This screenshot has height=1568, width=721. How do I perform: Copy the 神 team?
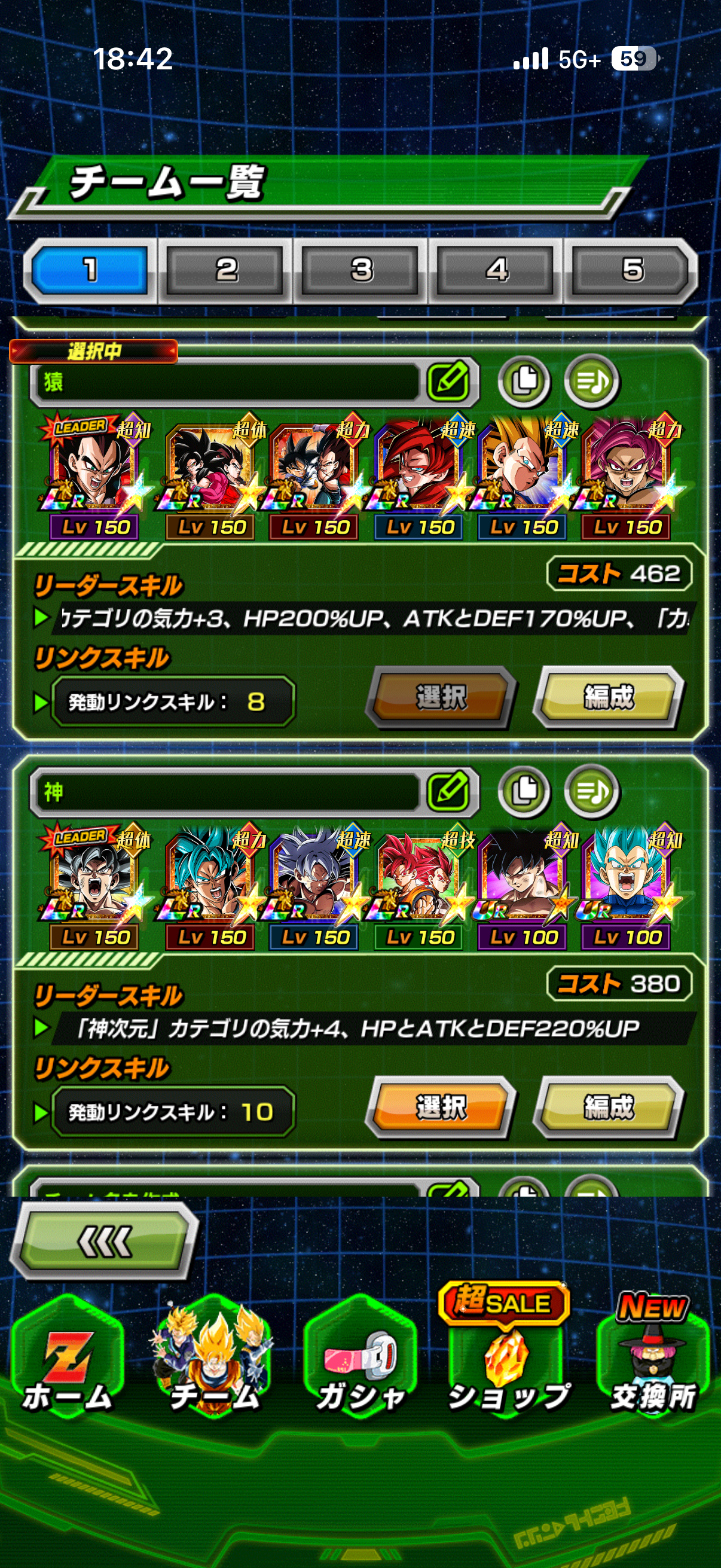(x=524, y=791)
